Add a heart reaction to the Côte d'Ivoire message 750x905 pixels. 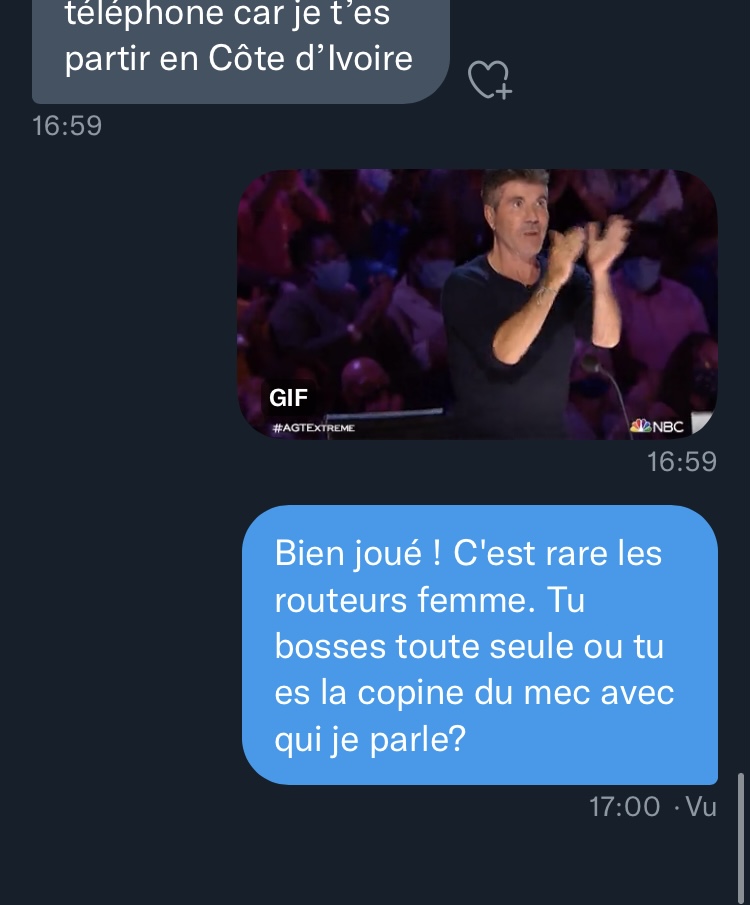point(489,80)
